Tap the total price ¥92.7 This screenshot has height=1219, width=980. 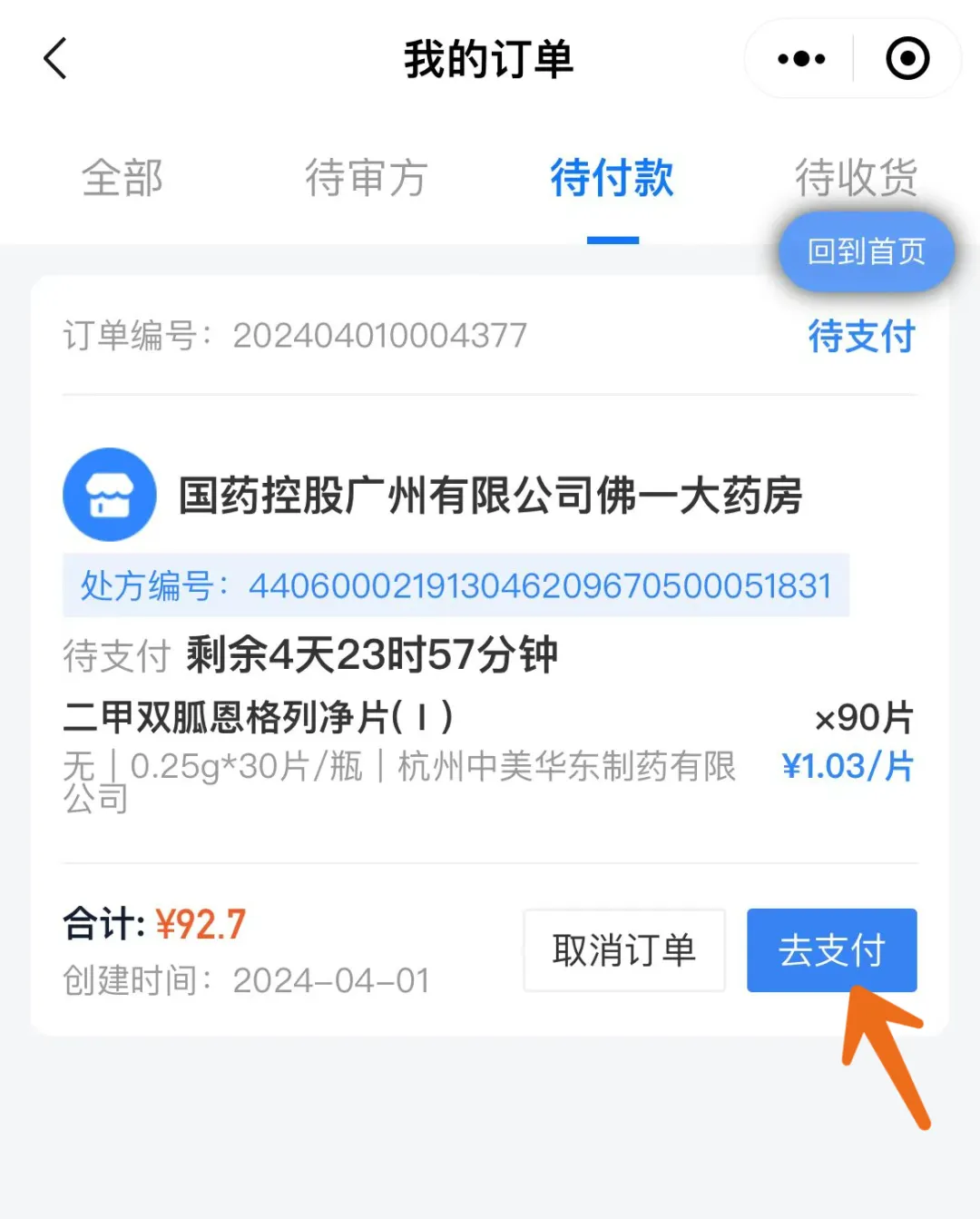(x=199, y=921)
